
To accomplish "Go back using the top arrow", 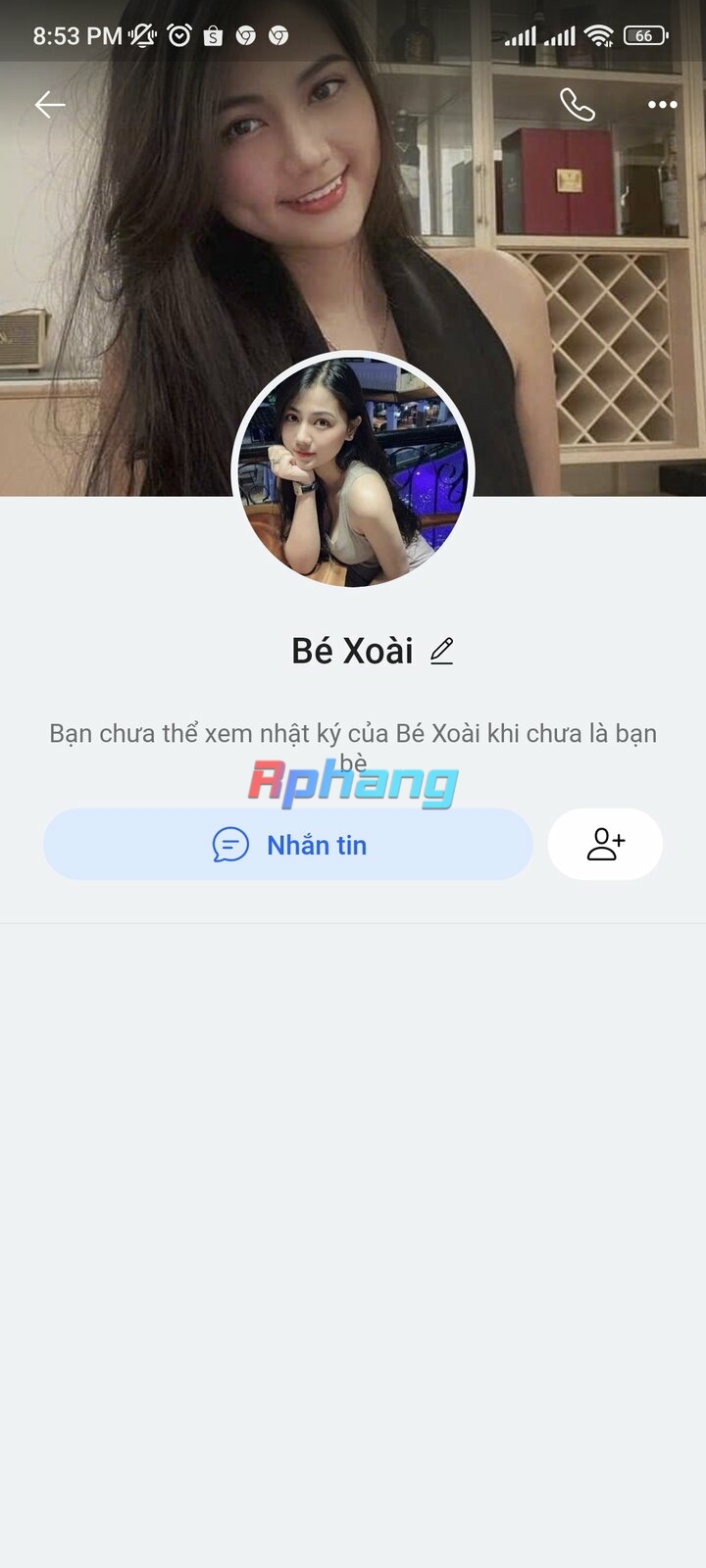I will point(50,105).
